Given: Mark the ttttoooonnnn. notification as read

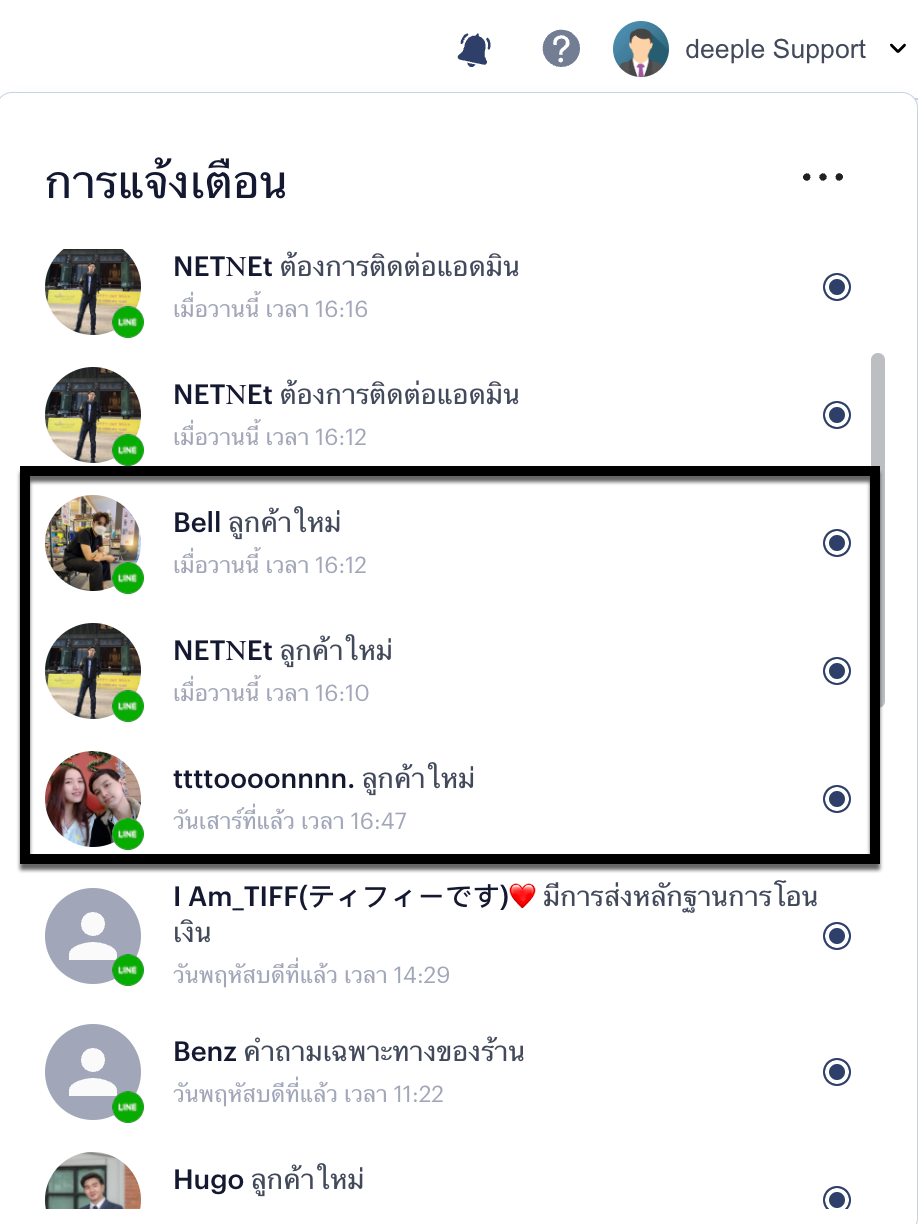Looking at the screenshot, I should [836, 799].
